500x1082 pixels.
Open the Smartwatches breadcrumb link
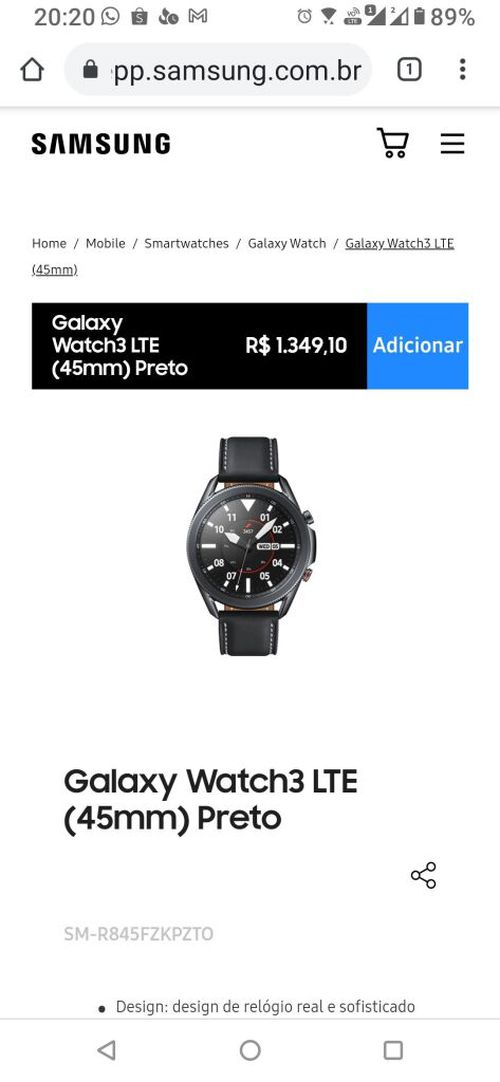click(x=186, y=243)
